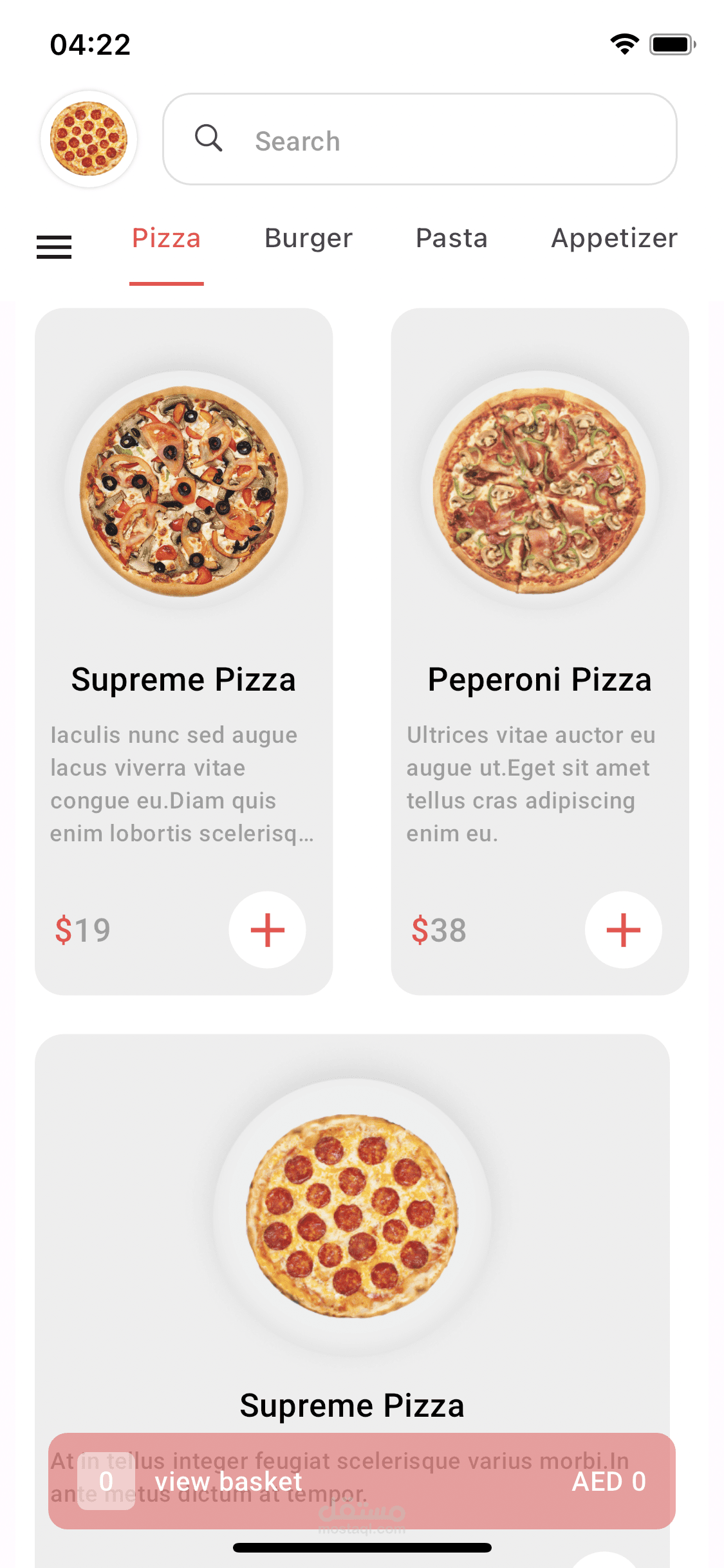View basket
Image resolution: width=724 pixels, height=1568 pixels.
(361, 1480)
